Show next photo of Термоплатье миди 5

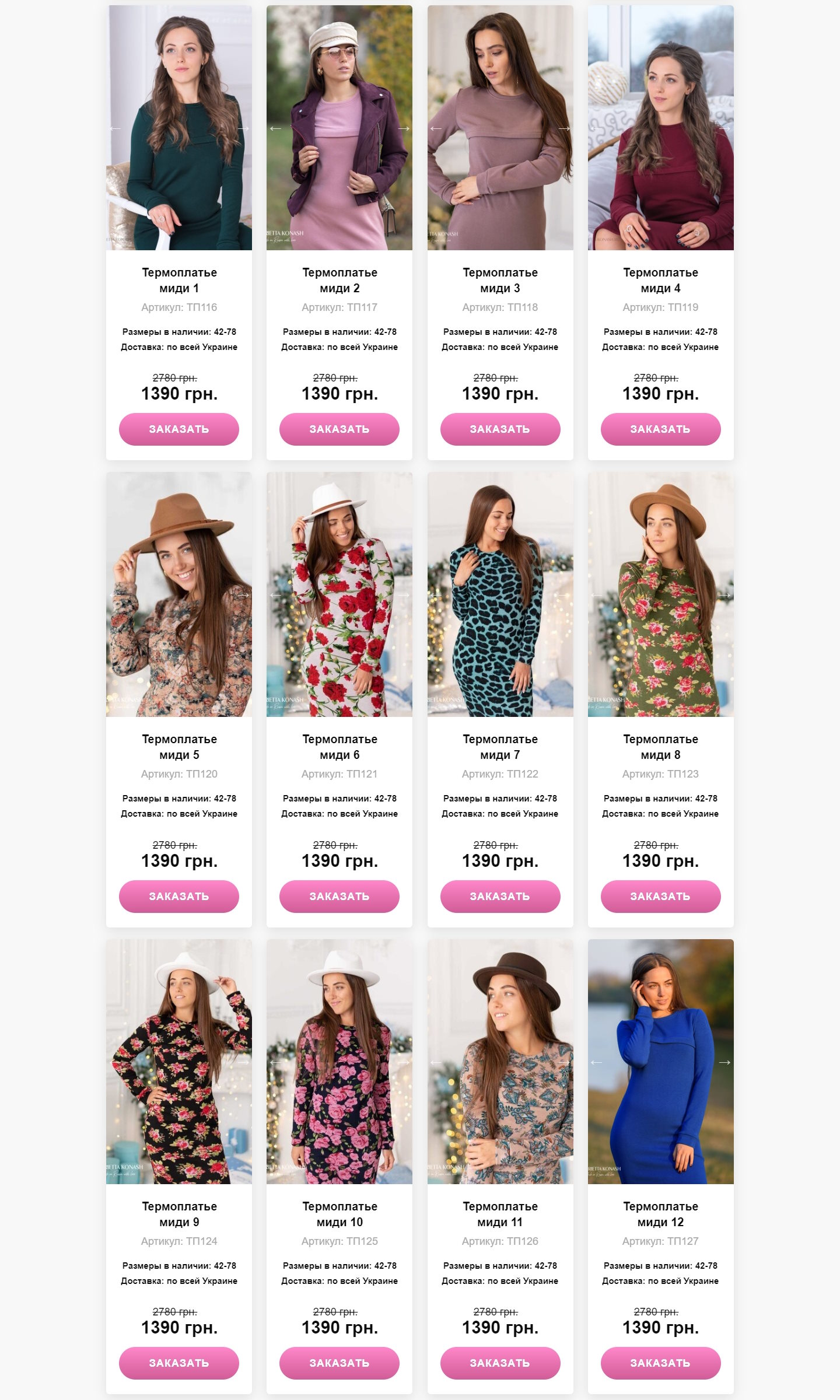pos(243,595)
